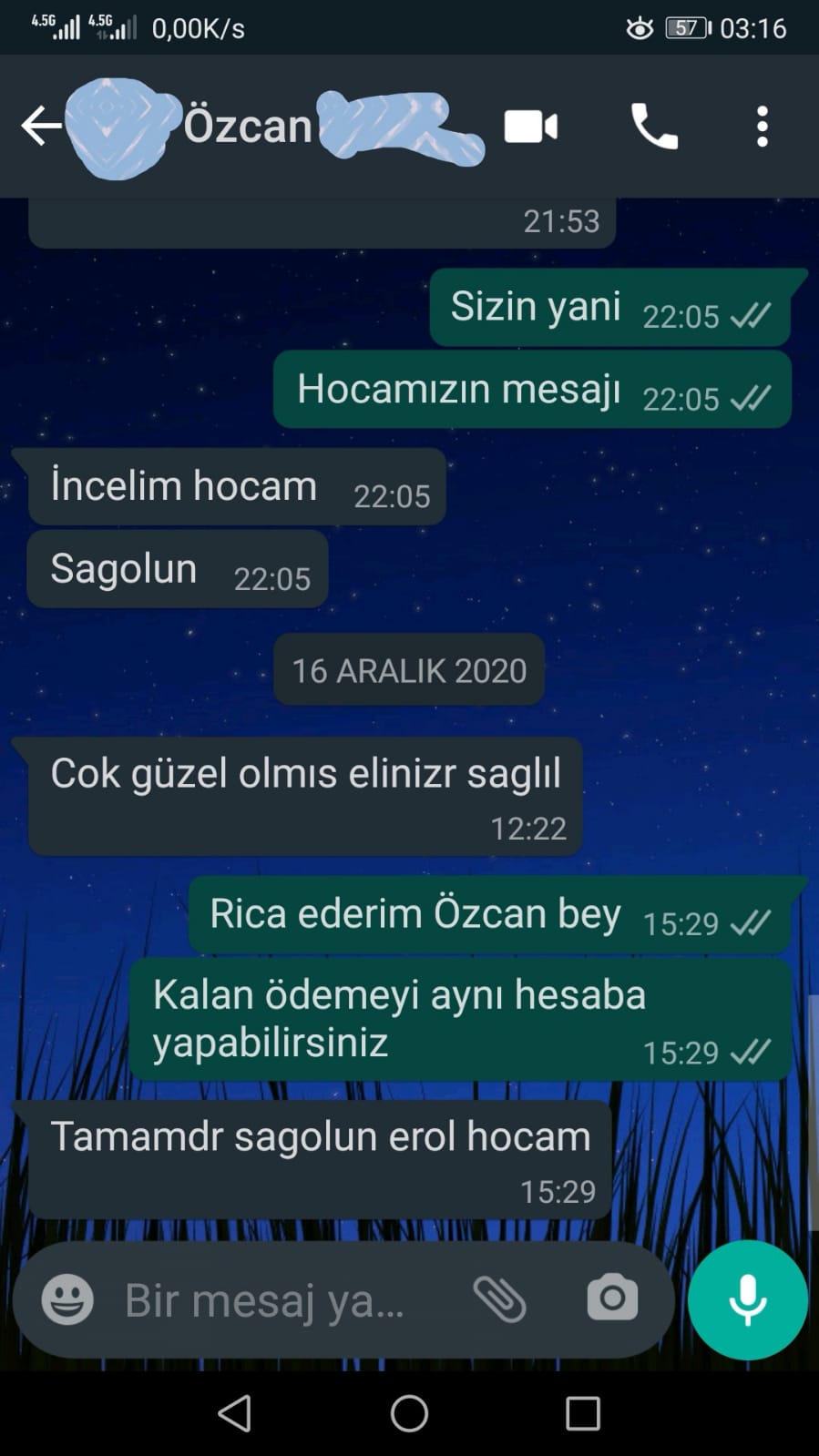Open the system recent apps button

coord(583,1414)
